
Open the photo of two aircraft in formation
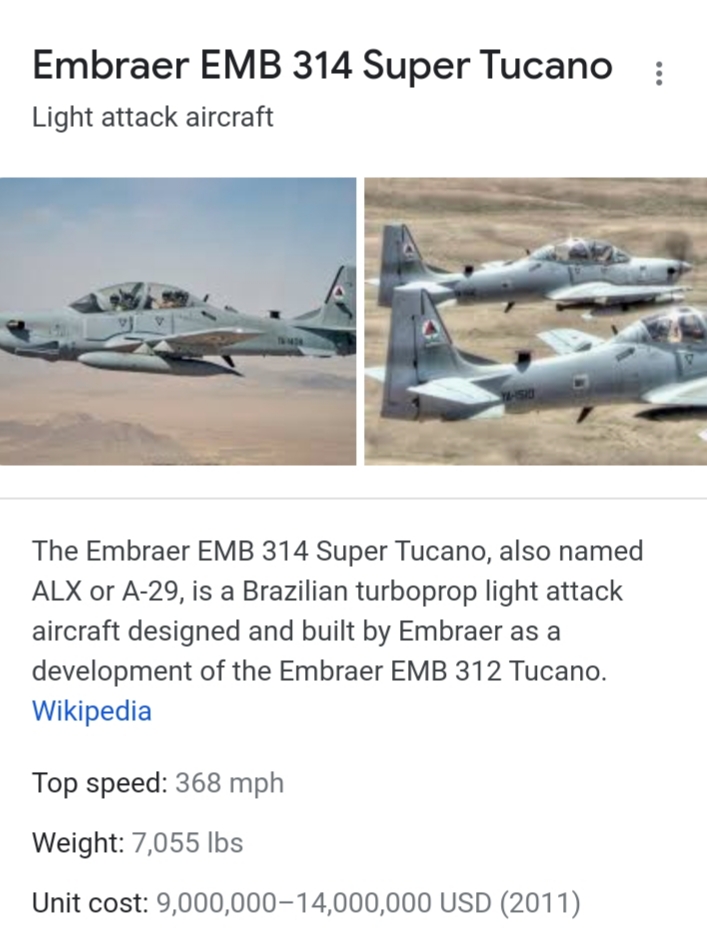click(535, 321)
